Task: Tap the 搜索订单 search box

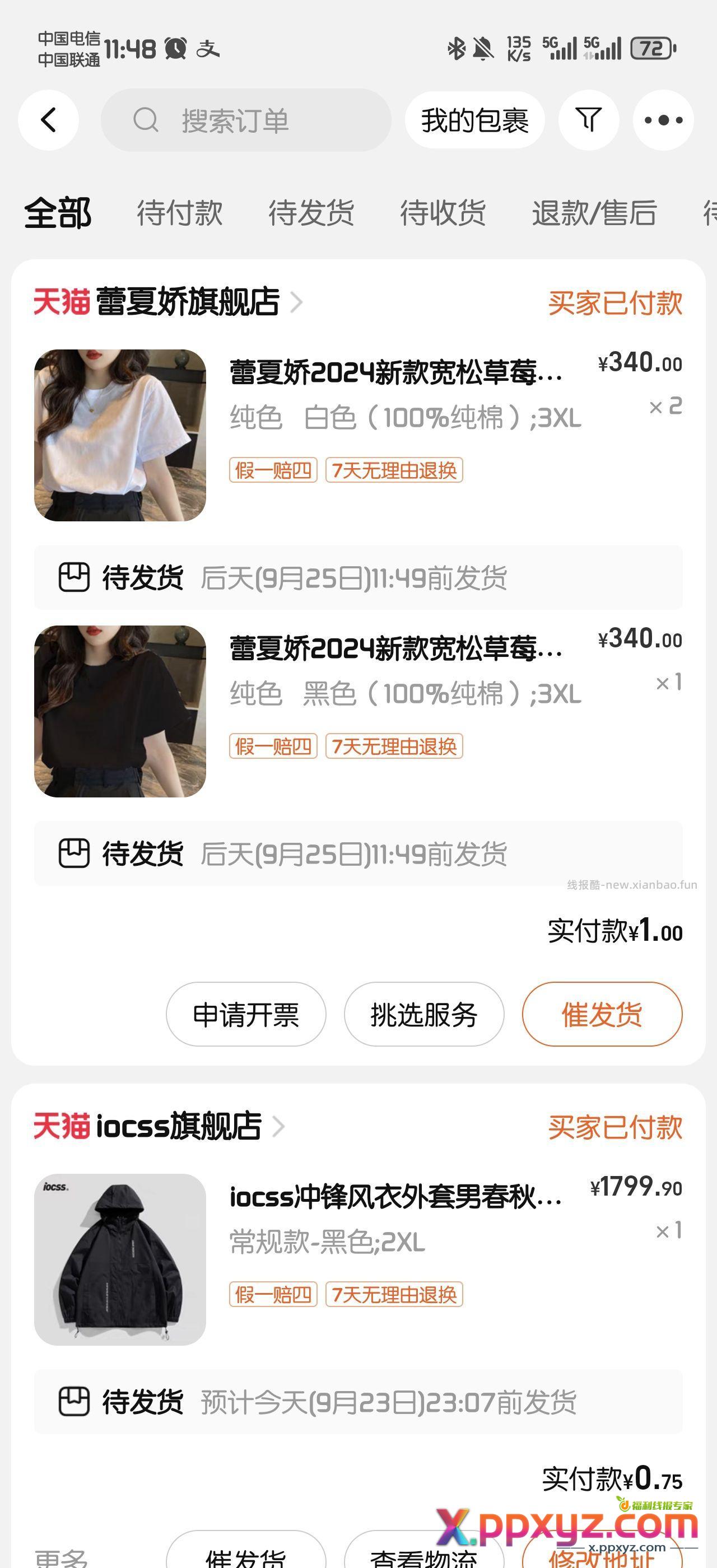Action: point(245,120)
